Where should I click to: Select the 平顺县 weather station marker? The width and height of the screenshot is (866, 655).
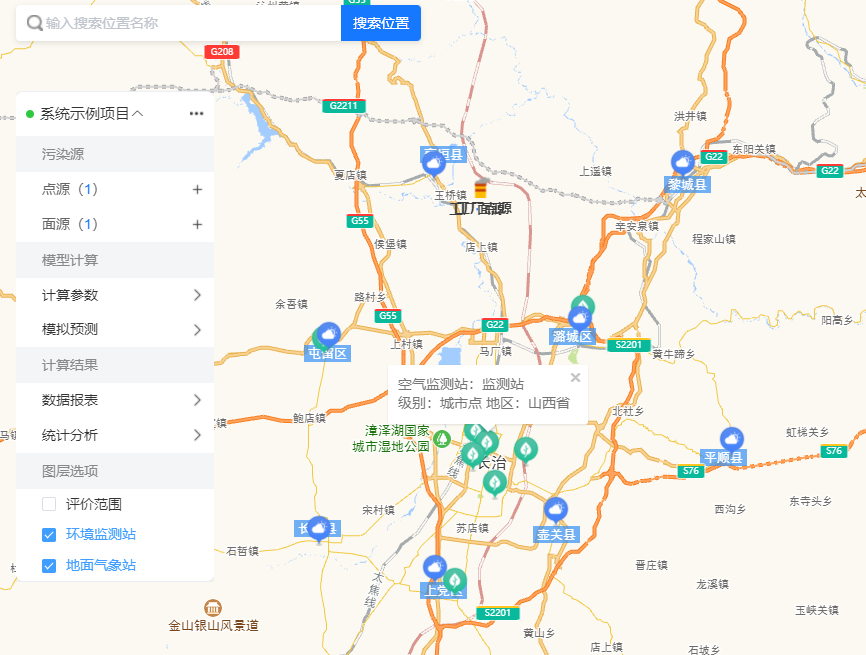732,438
